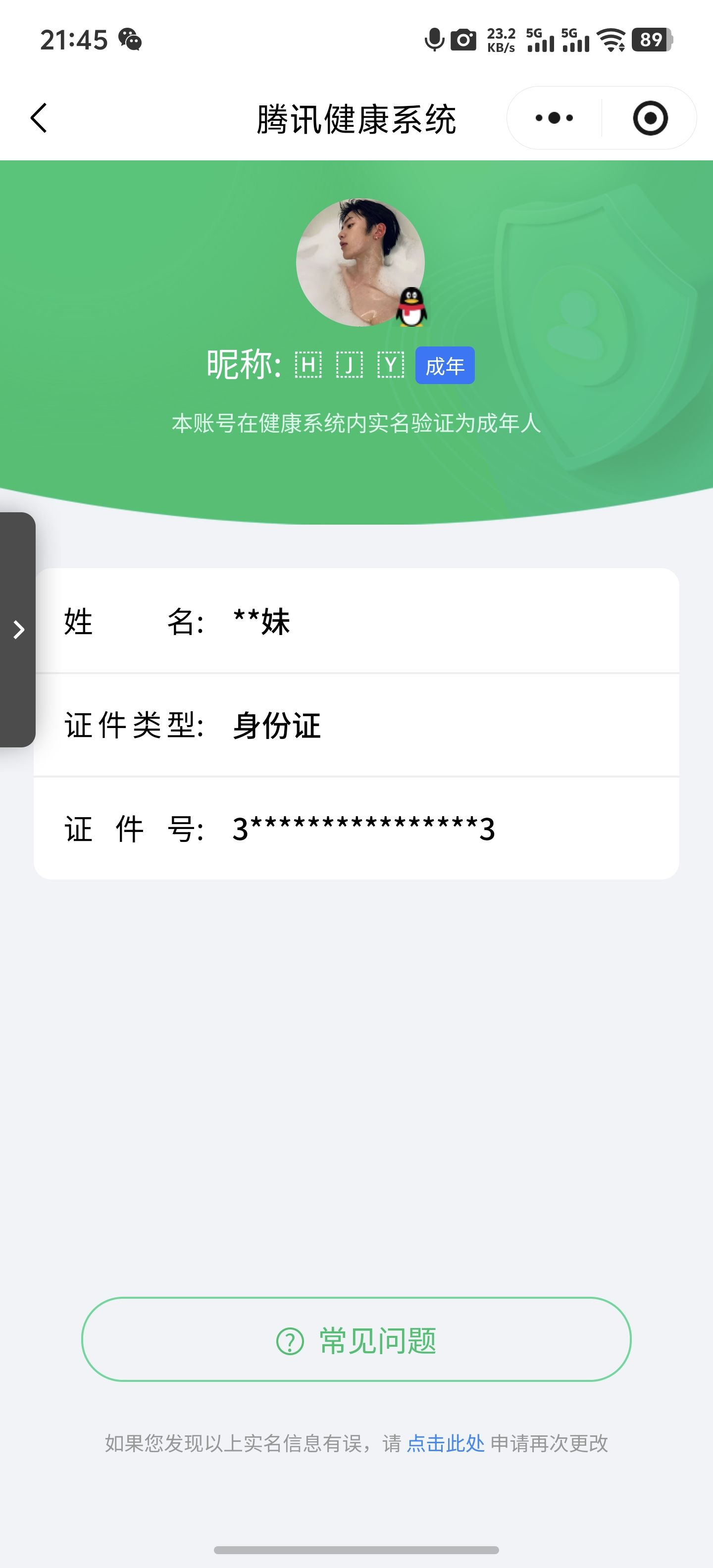This screenshot has height=1568, width=713.
Task: Tap the back arrow to leave page
Action: [38, 117]
